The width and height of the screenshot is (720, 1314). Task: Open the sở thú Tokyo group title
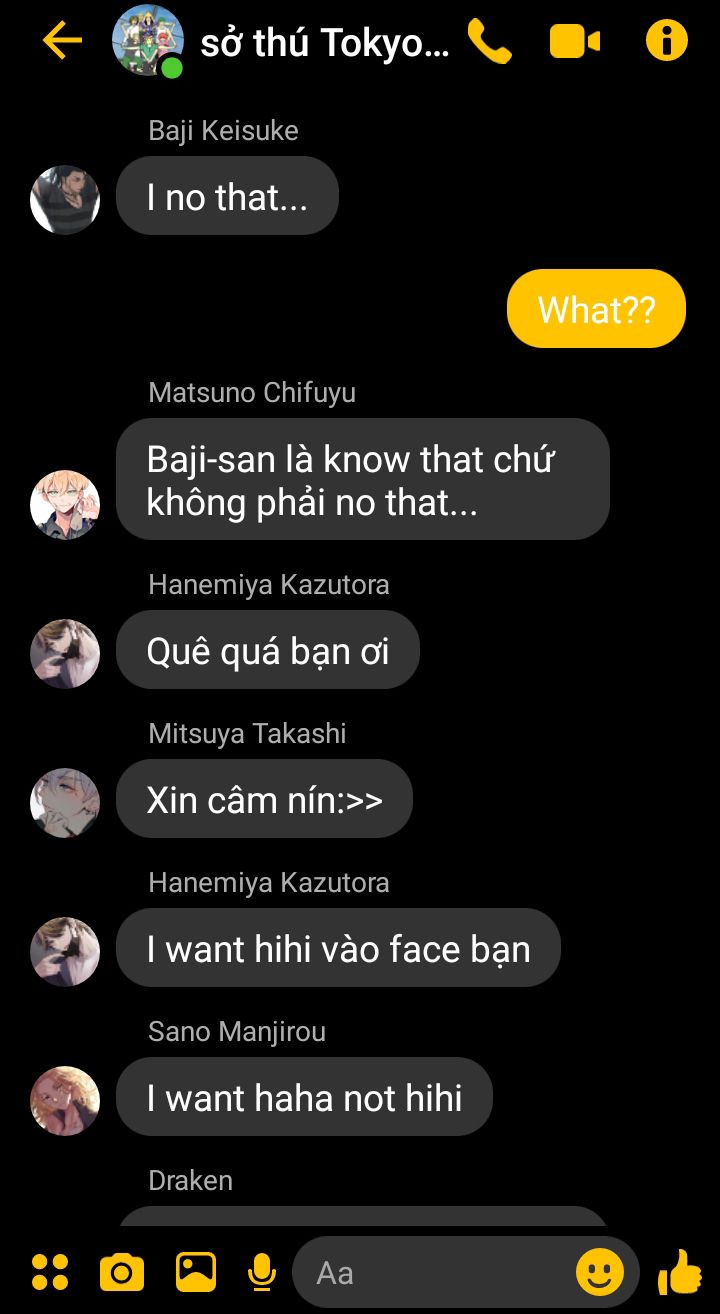(324, 43)
